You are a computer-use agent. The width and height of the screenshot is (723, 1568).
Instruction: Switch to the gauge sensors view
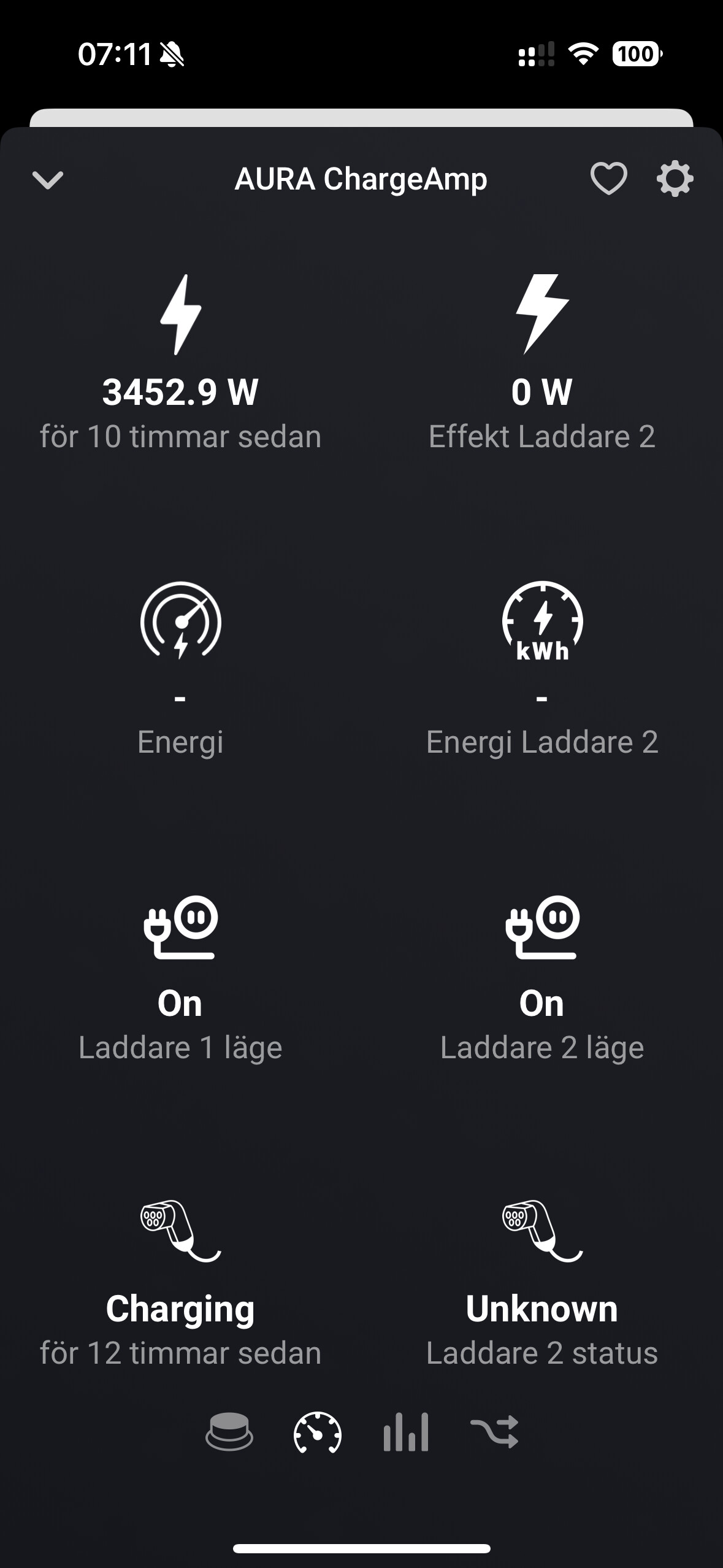click(x=318, y=1432)
